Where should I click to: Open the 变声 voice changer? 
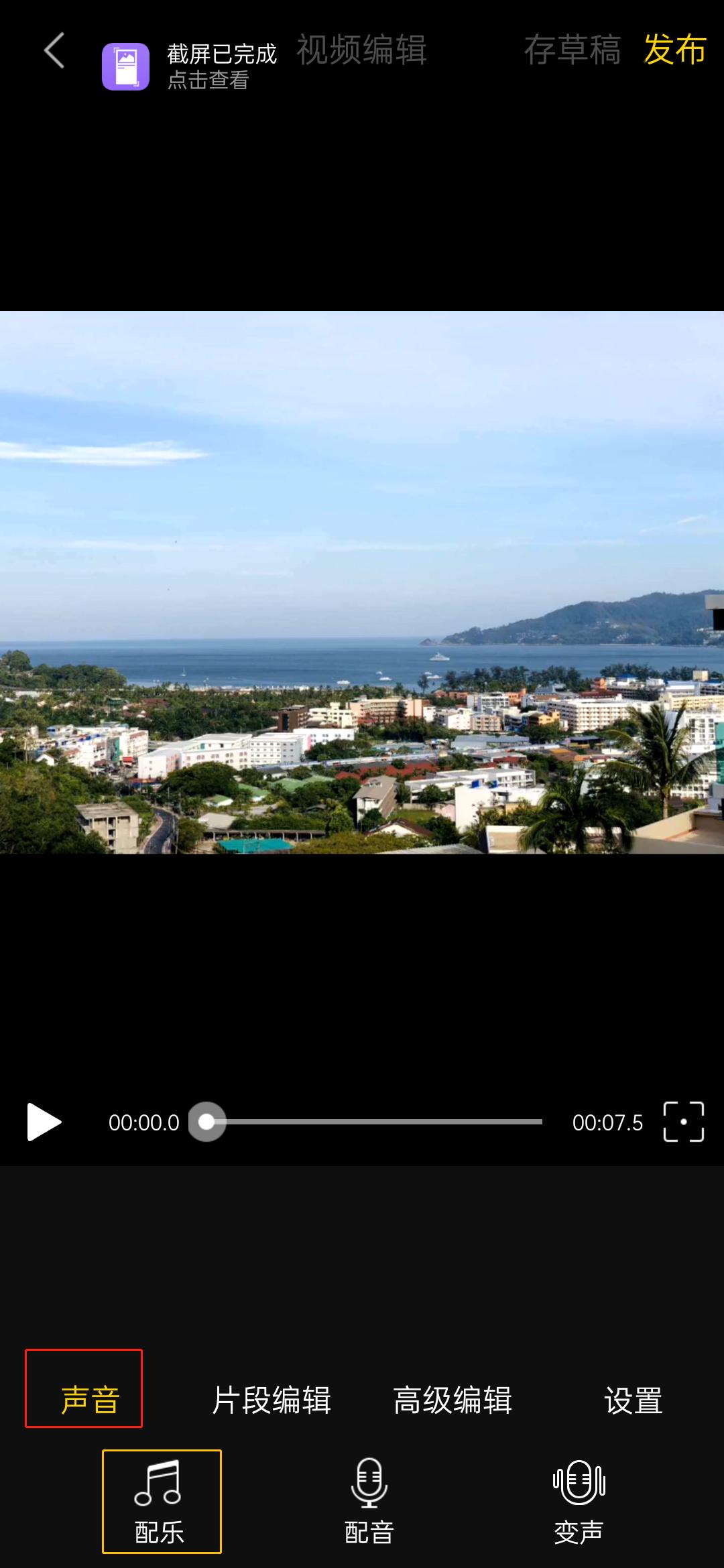coord(579,1501)
